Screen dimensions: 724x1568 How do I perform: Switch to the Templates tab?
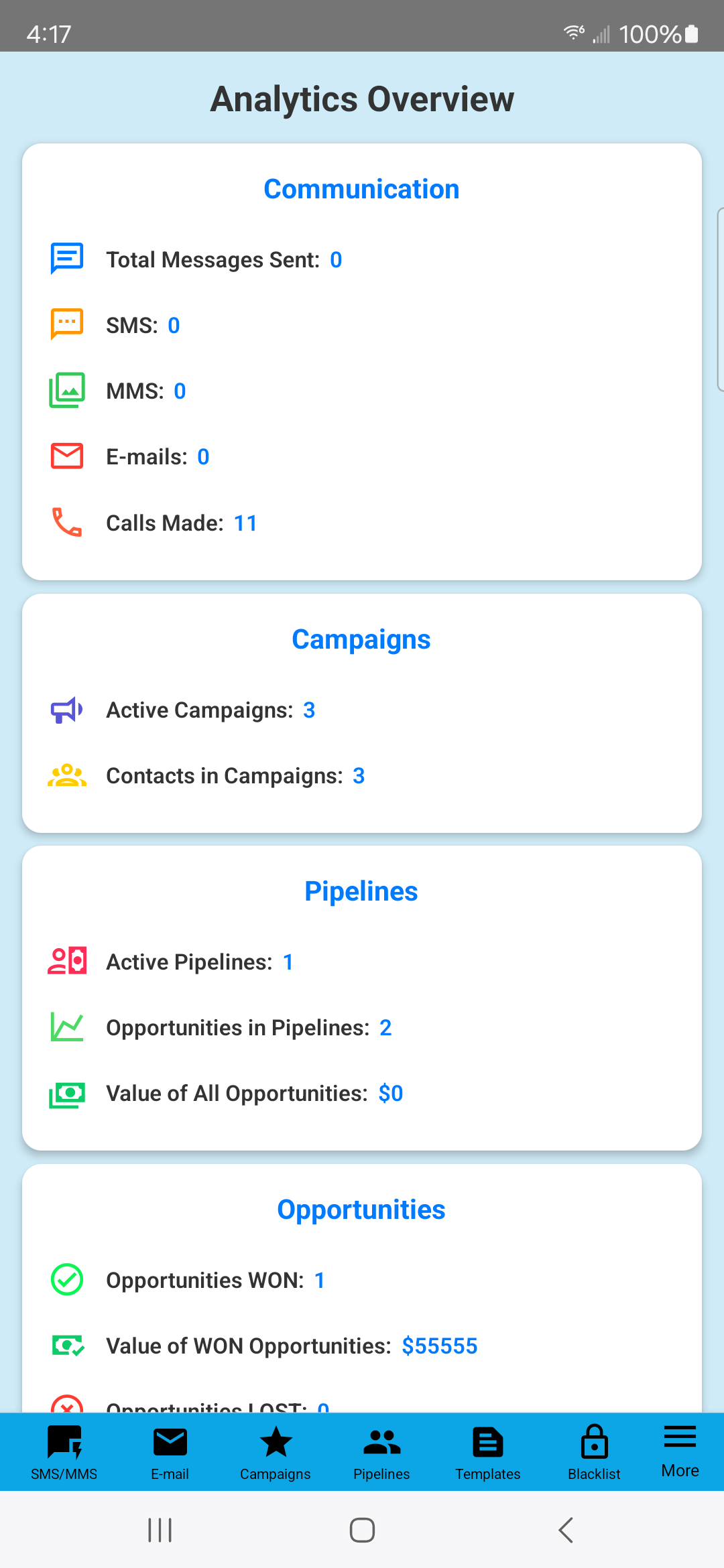pyautogui.click(x=488, y=1452)
